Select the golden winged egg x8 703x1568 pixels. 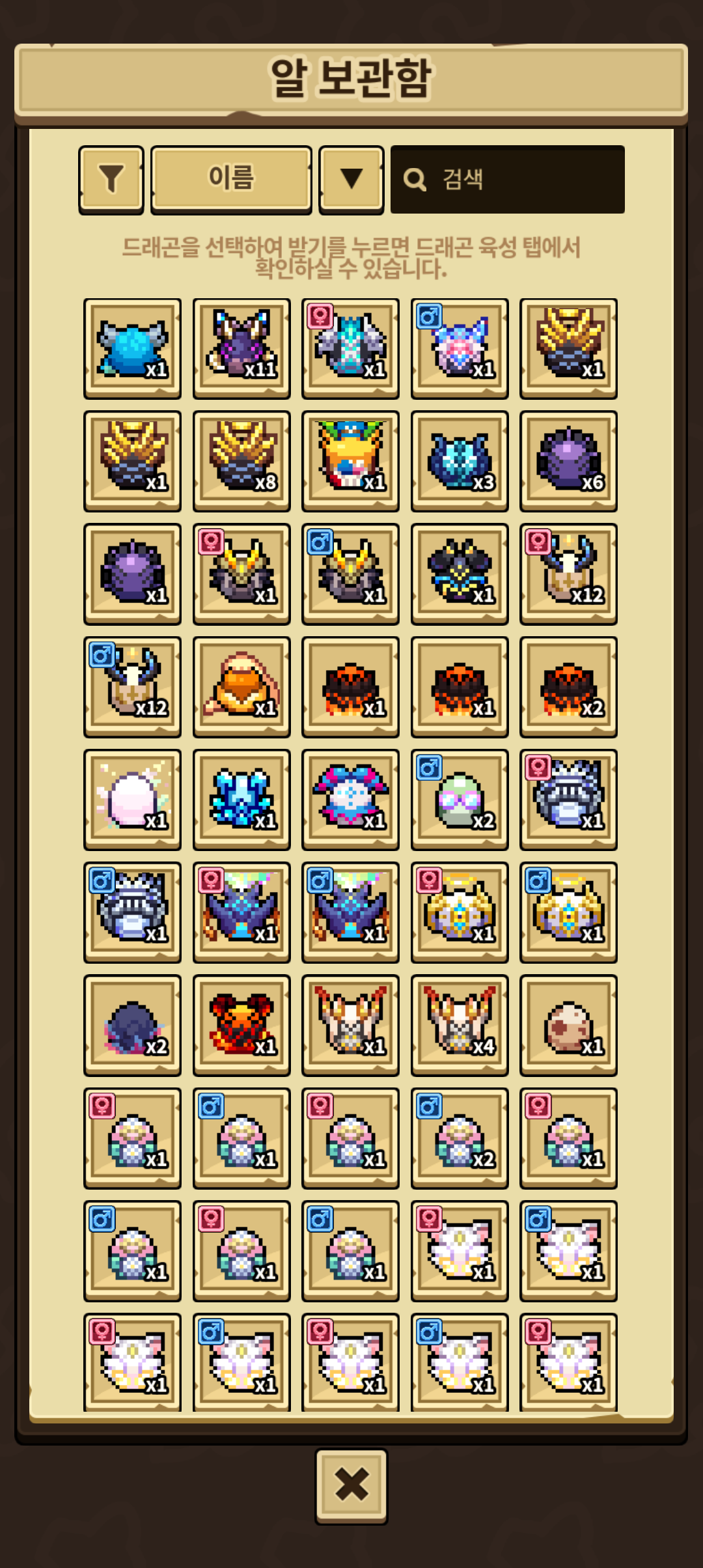click(x=241, y=461)
